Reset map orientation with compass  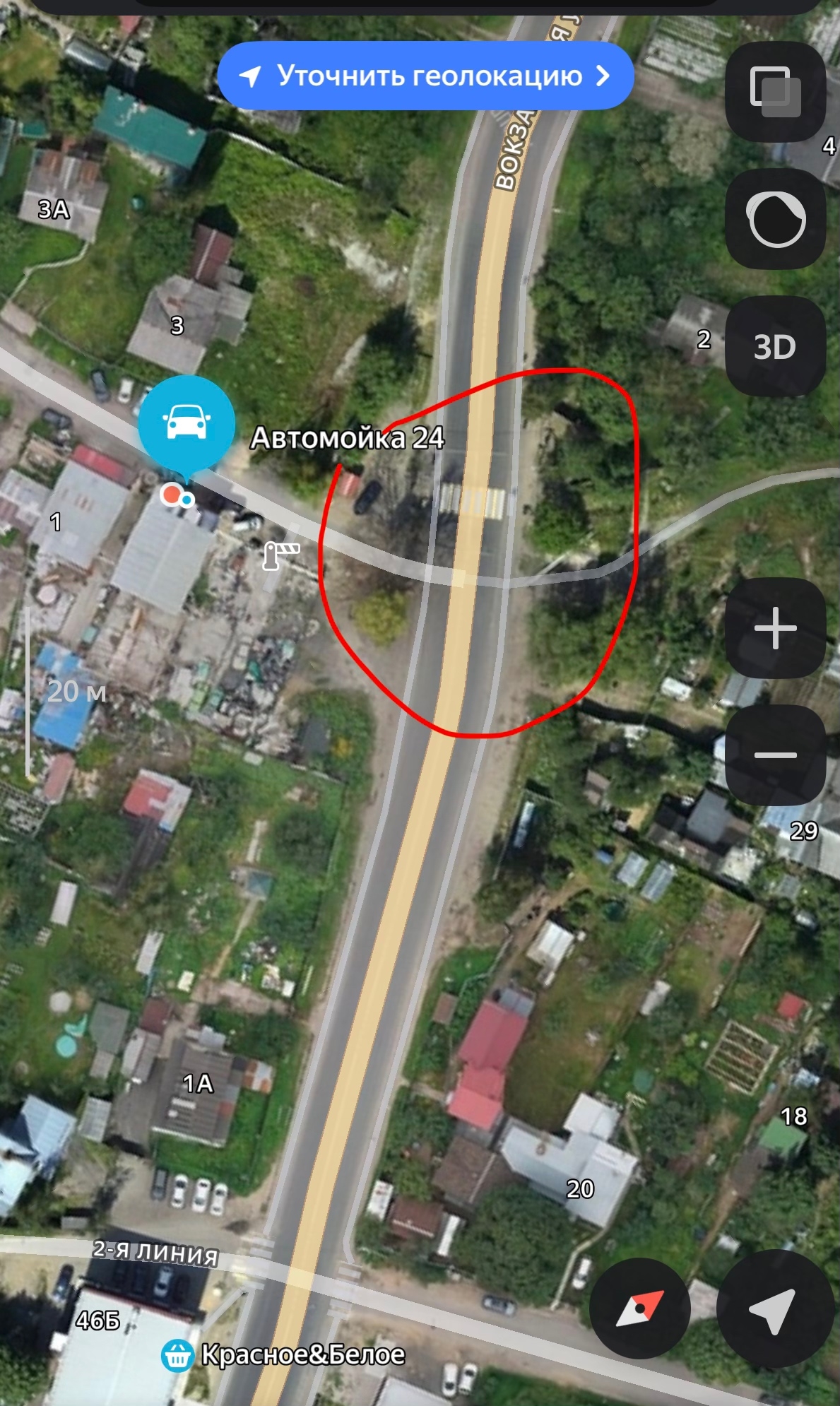point(639,1308)
